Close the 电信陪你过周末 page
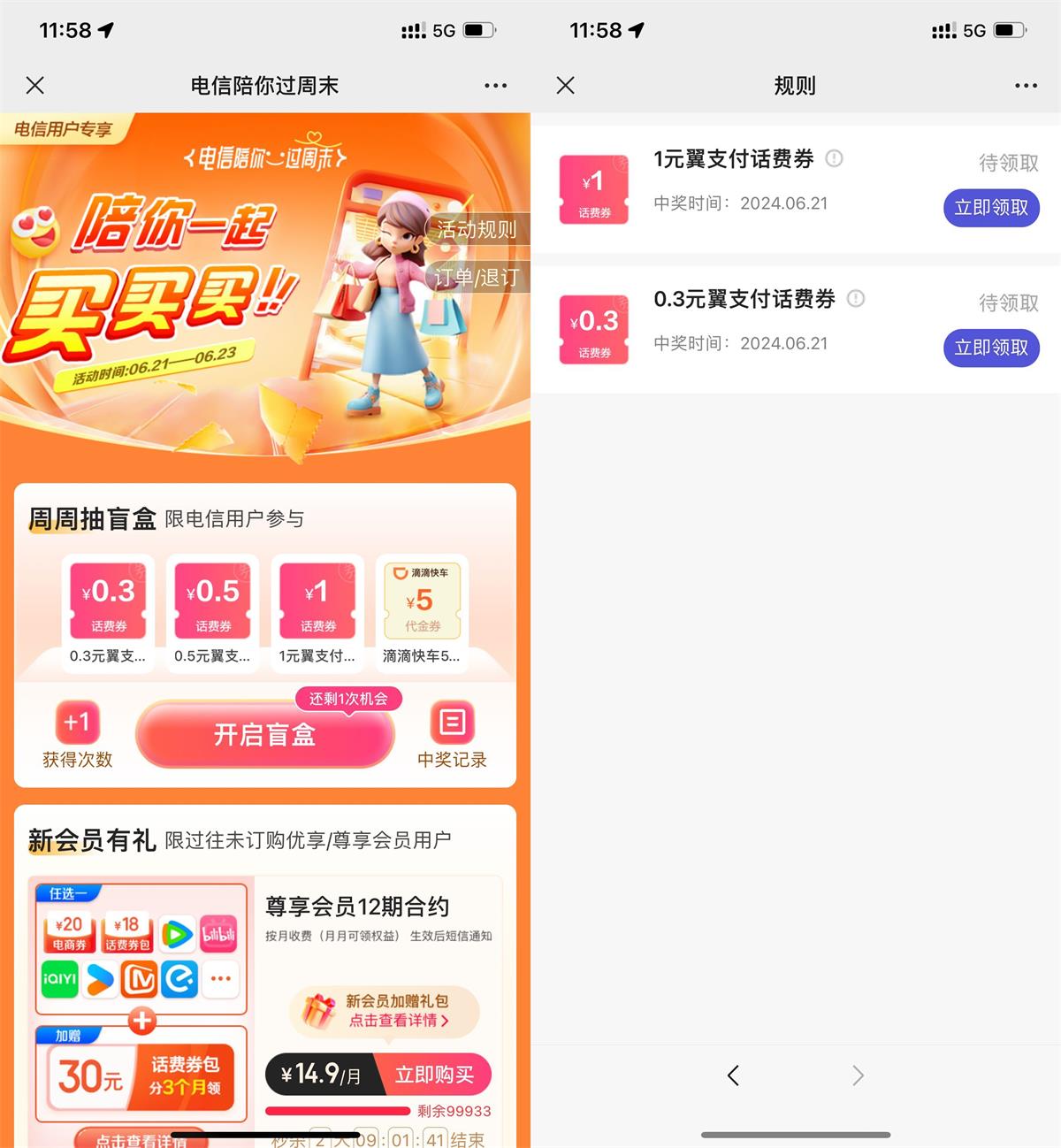Image resolution: width=1061 pixels, height=1148 pixels. [x=35, y=86]
